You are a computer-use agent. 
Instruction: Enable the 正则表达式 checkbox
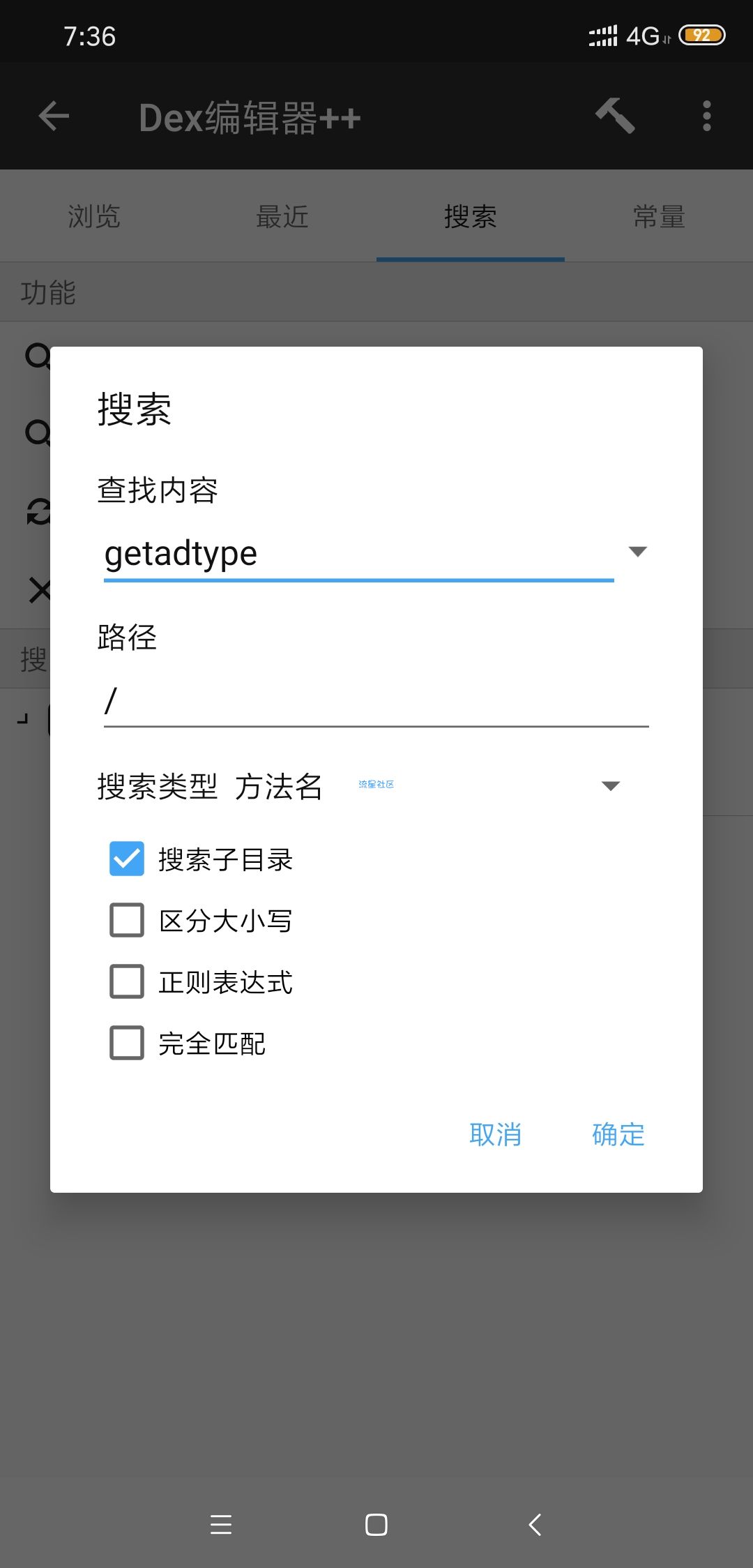(x=127, y=981)
